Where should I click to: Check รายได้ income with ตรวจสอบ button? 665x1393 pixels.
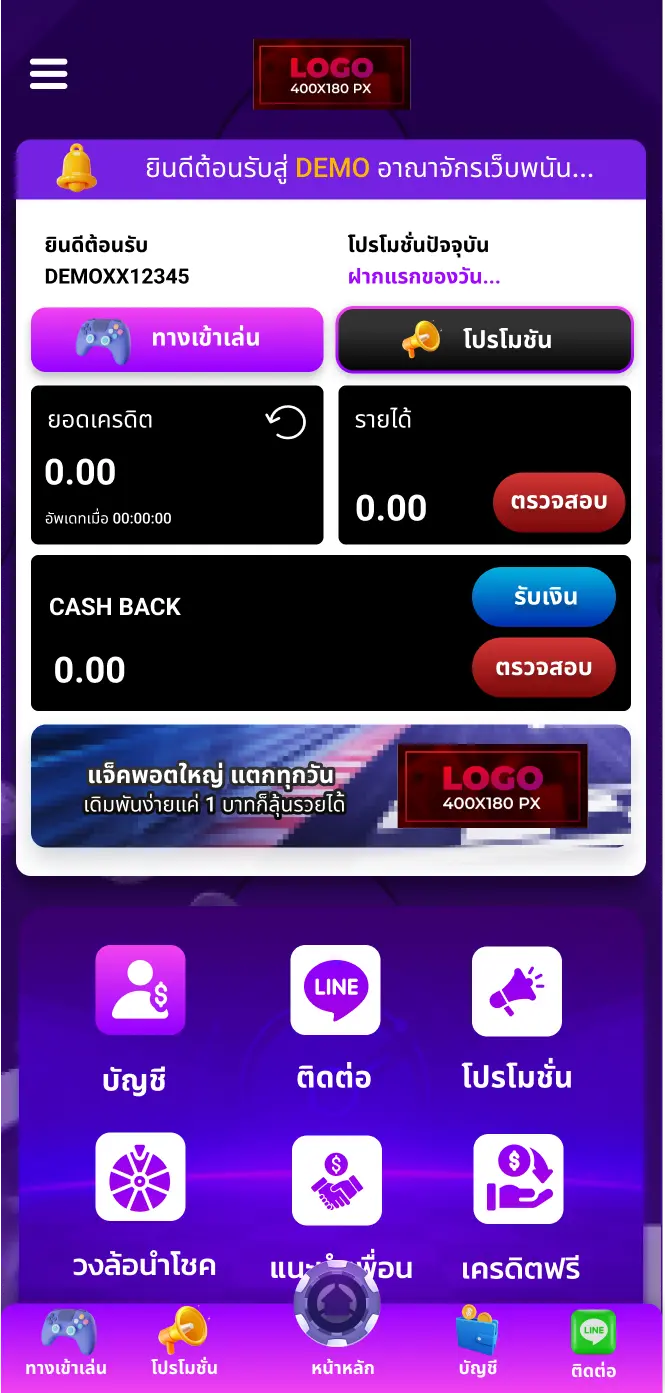558,502
